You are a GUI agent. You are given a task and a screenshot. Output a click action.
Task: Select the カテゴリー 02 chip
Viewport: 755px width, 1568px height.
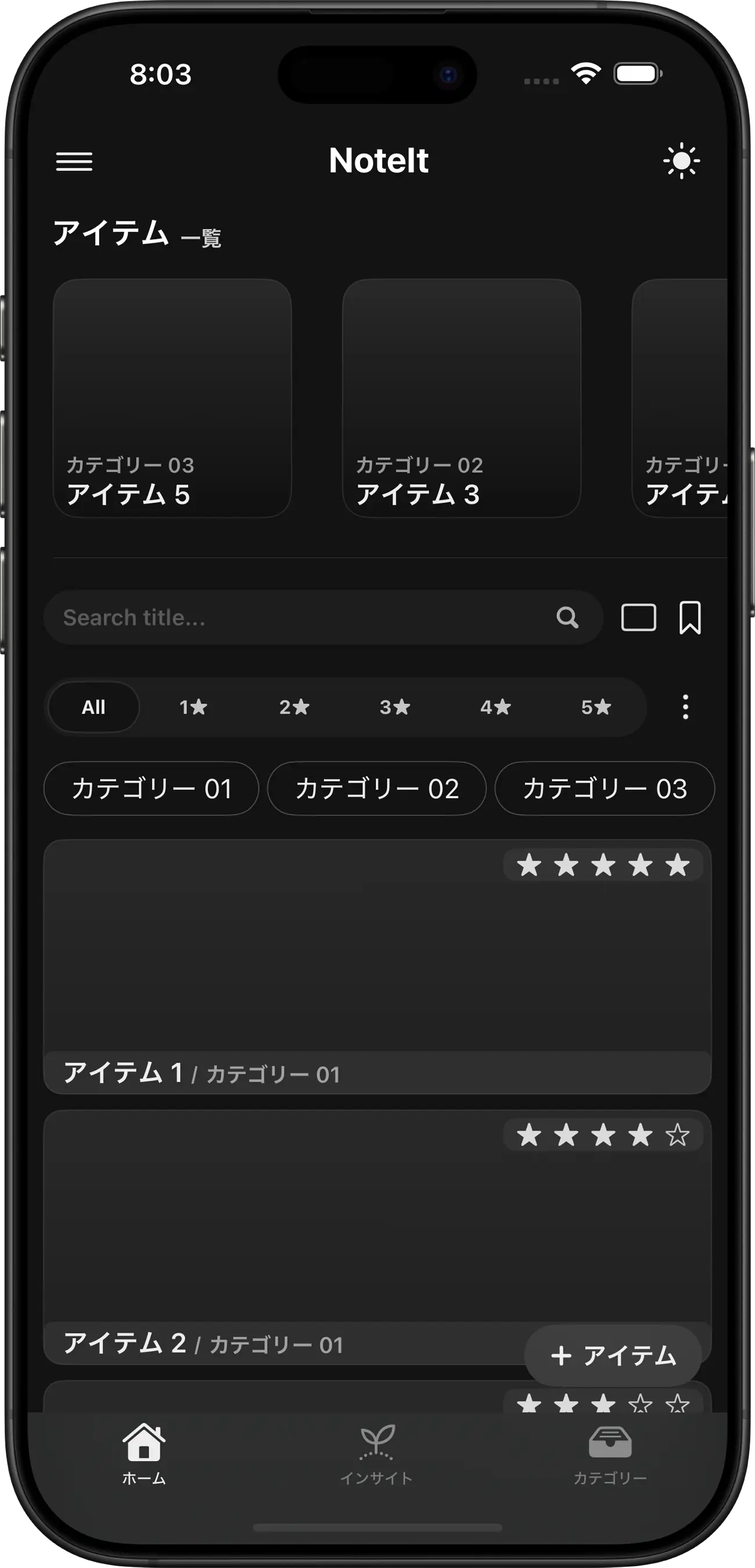(x=376, y=788)
